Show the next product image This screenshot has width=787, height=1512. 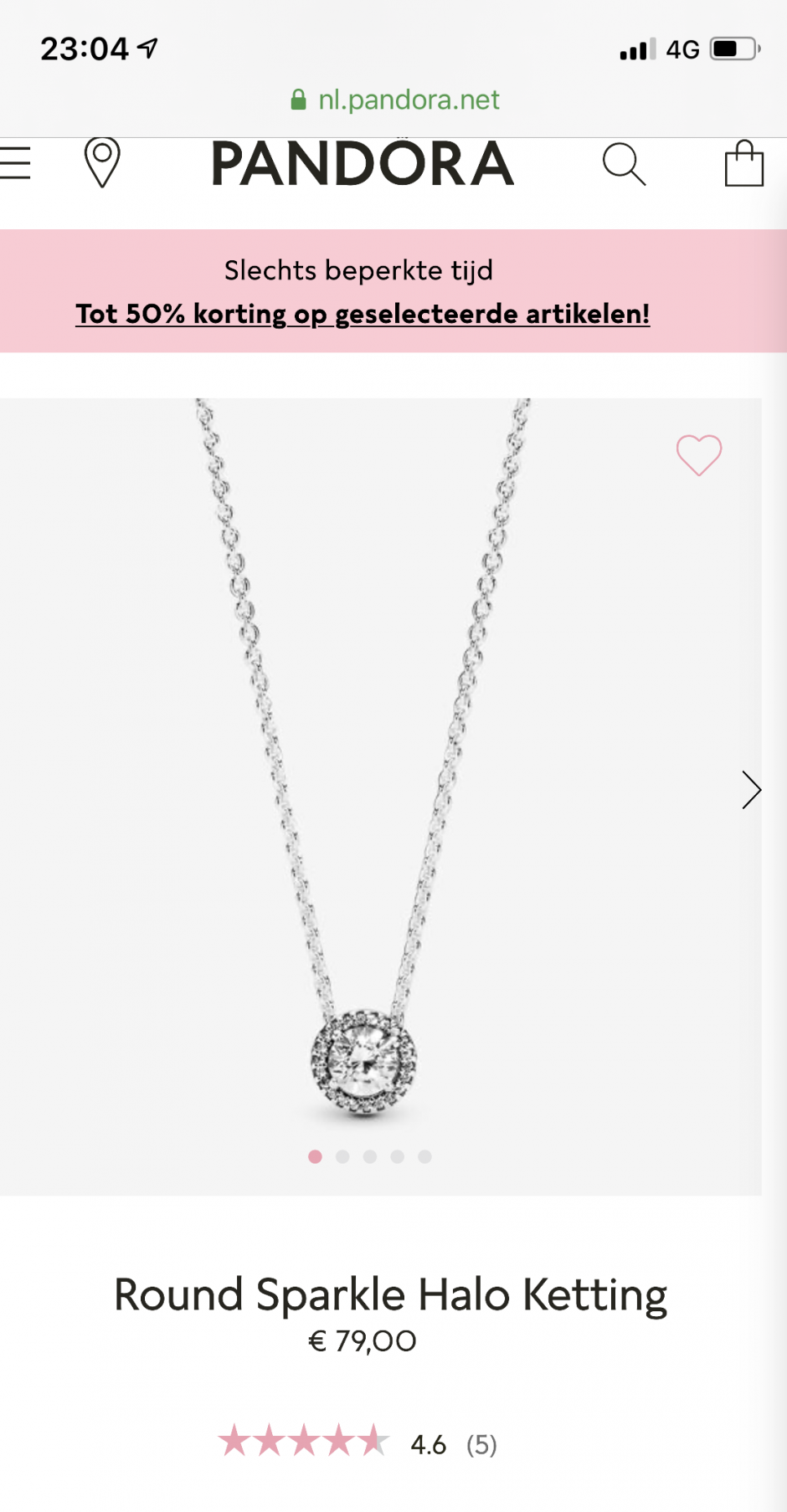[751, 790]
